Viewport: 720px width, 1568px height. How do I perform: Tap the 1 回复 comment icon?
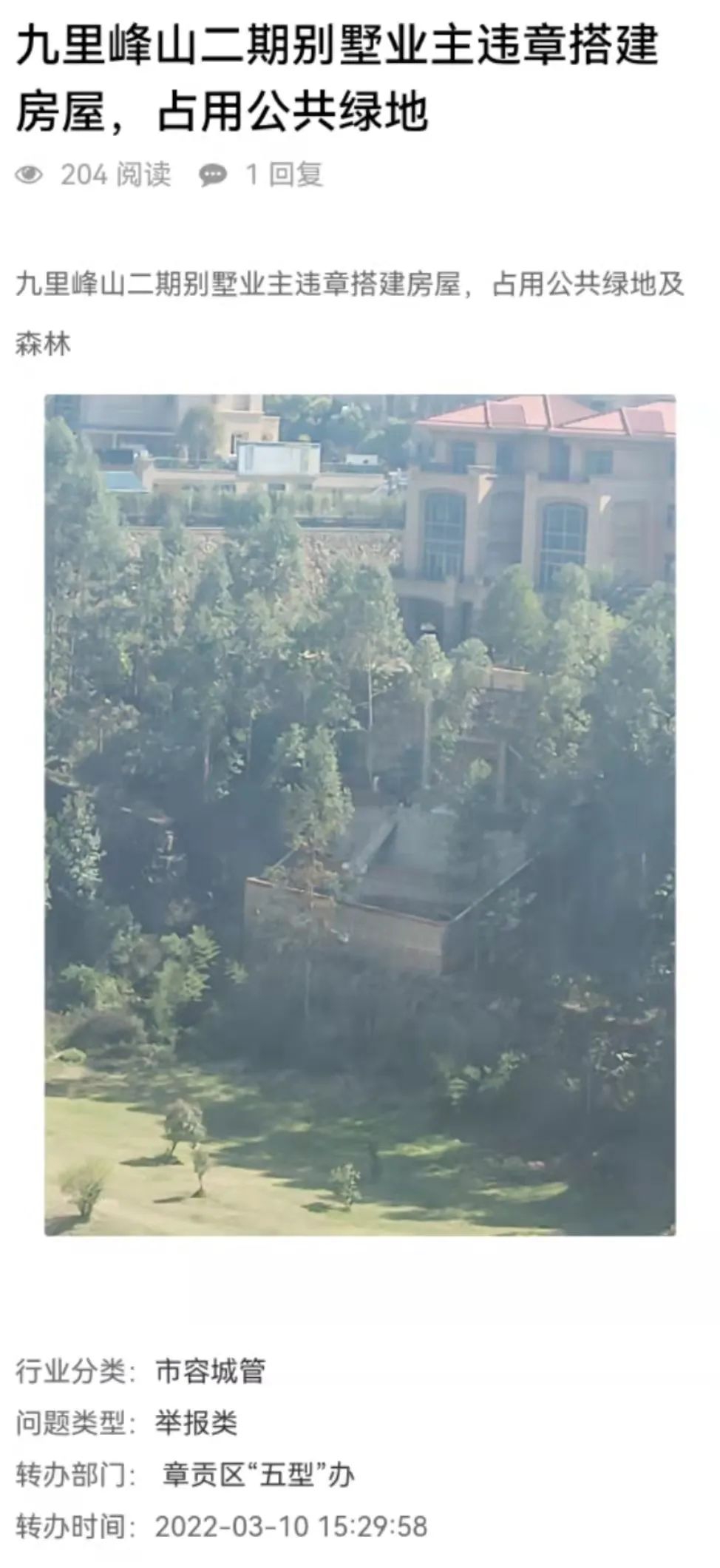tap(213, 175)
